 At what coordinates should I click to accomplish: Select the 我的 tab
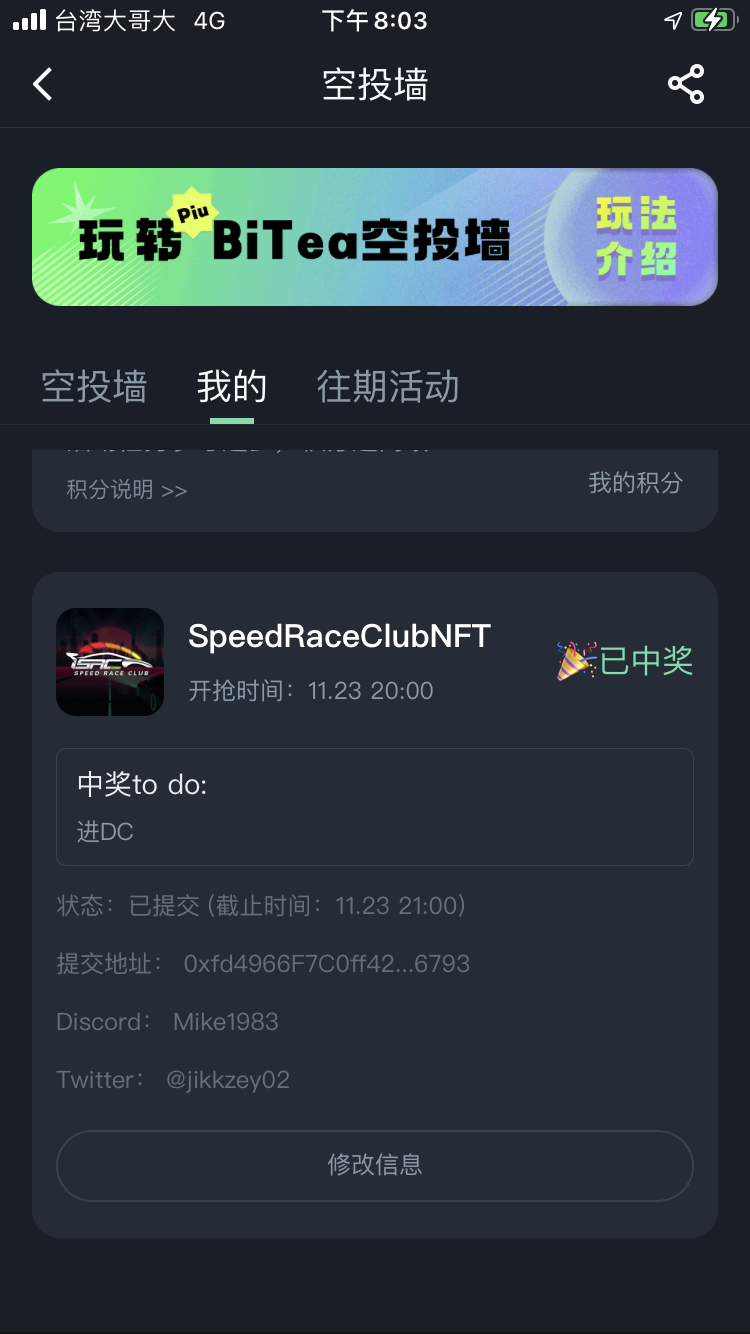(232, 387)
